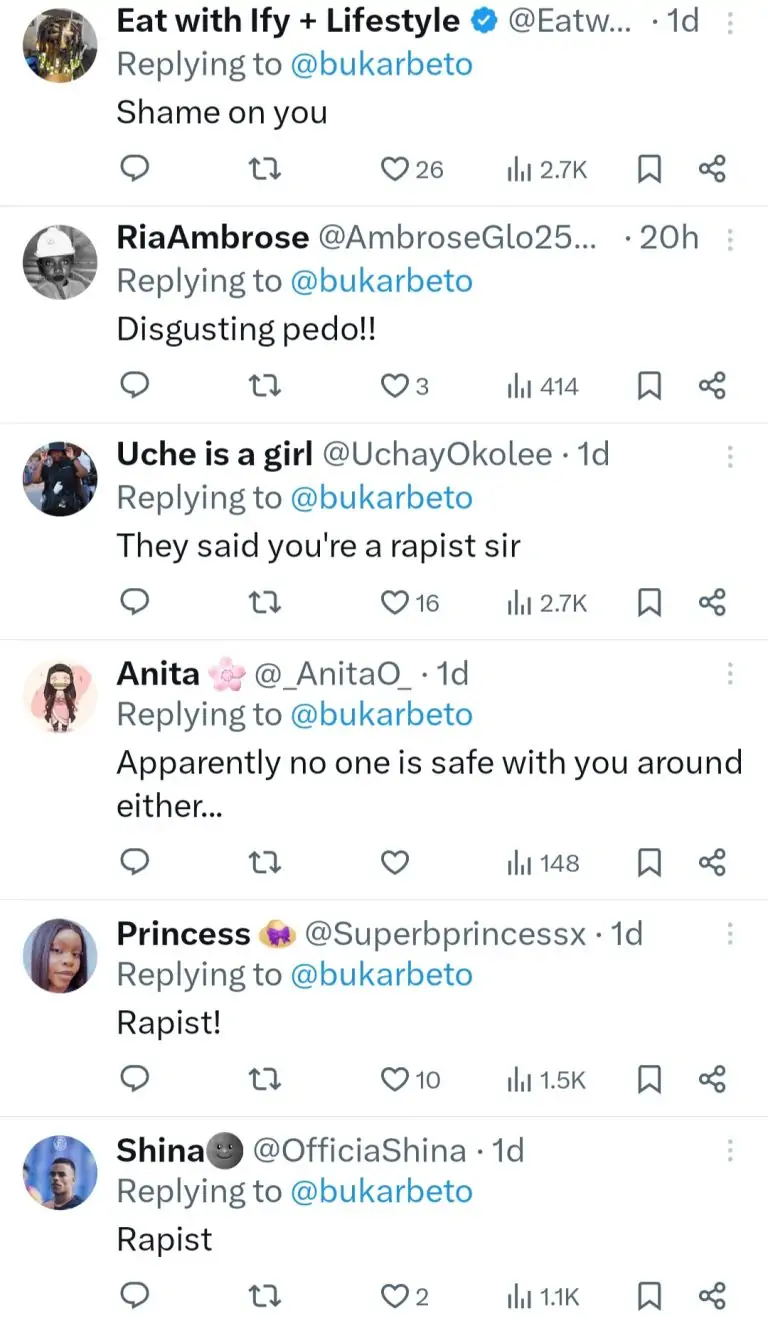Share RiaAmbrose's reply
This screenshot has width=768, height=1318.
click(712, 386)
